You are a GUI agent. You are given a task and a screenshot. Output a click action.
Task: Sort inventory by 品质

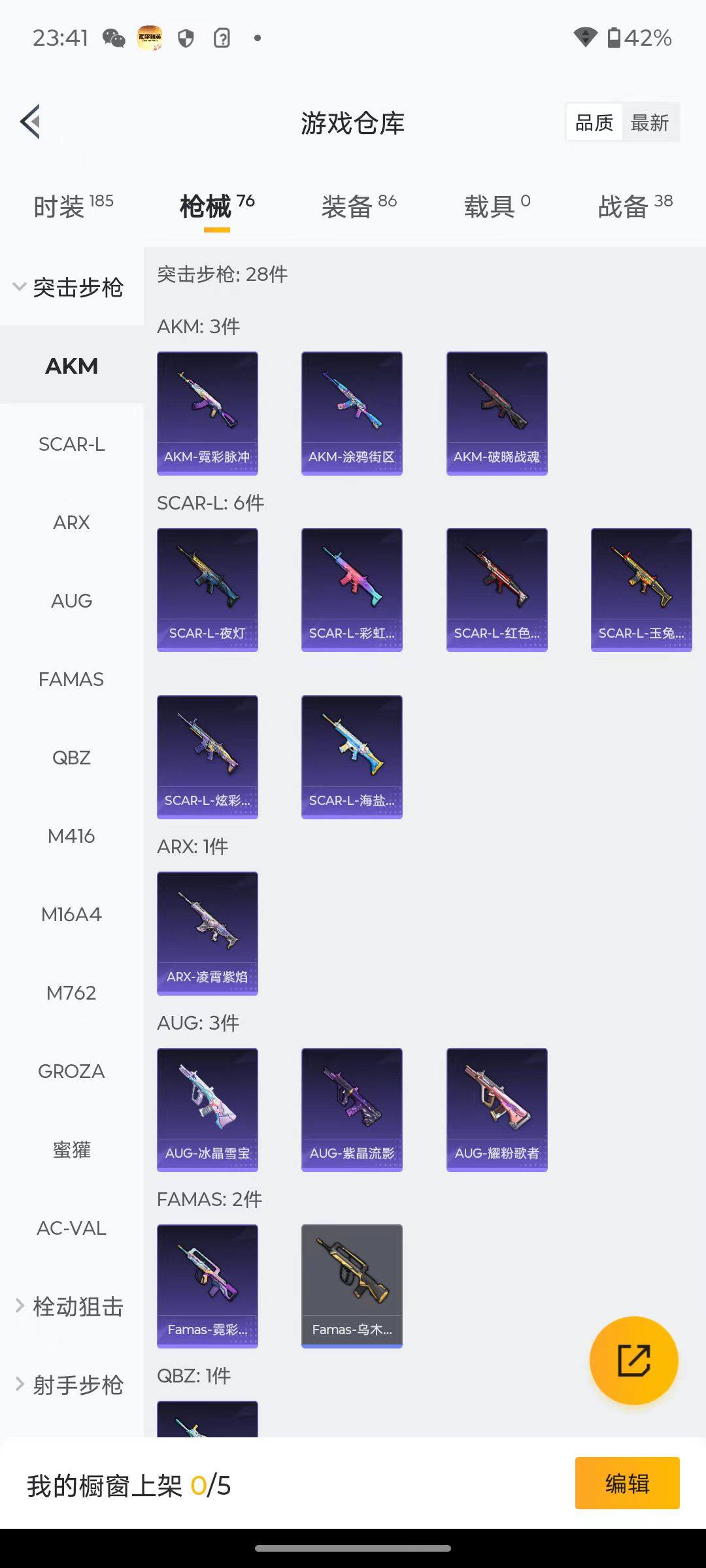coord(594,123)
